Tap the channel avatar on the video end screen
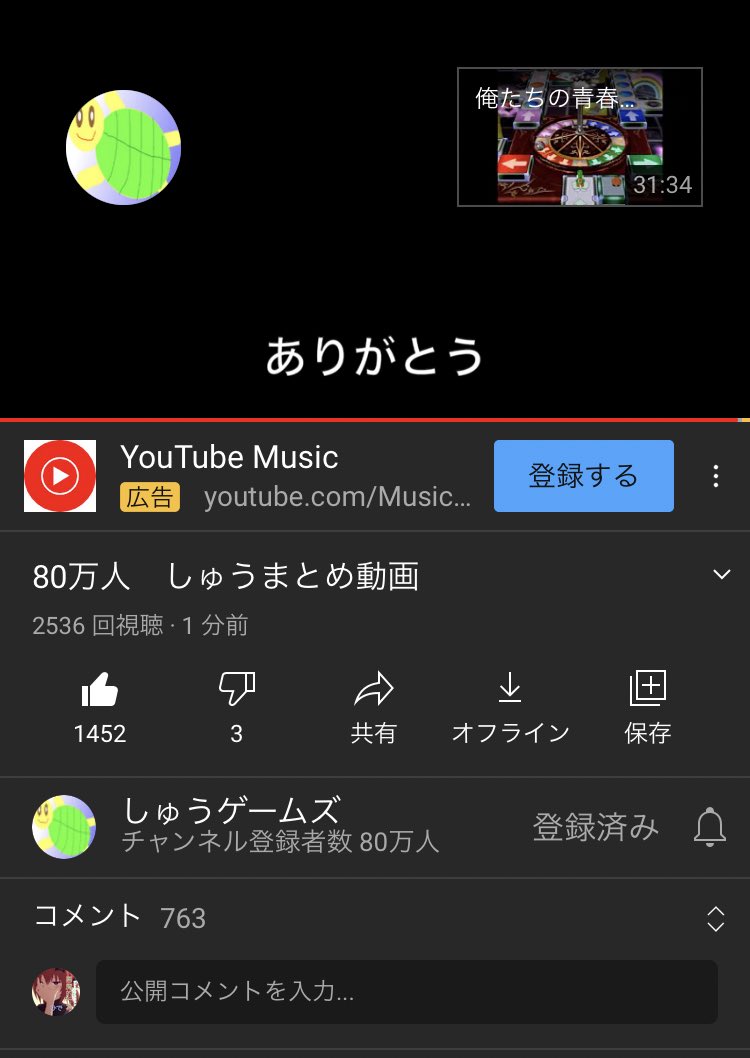 123,148
